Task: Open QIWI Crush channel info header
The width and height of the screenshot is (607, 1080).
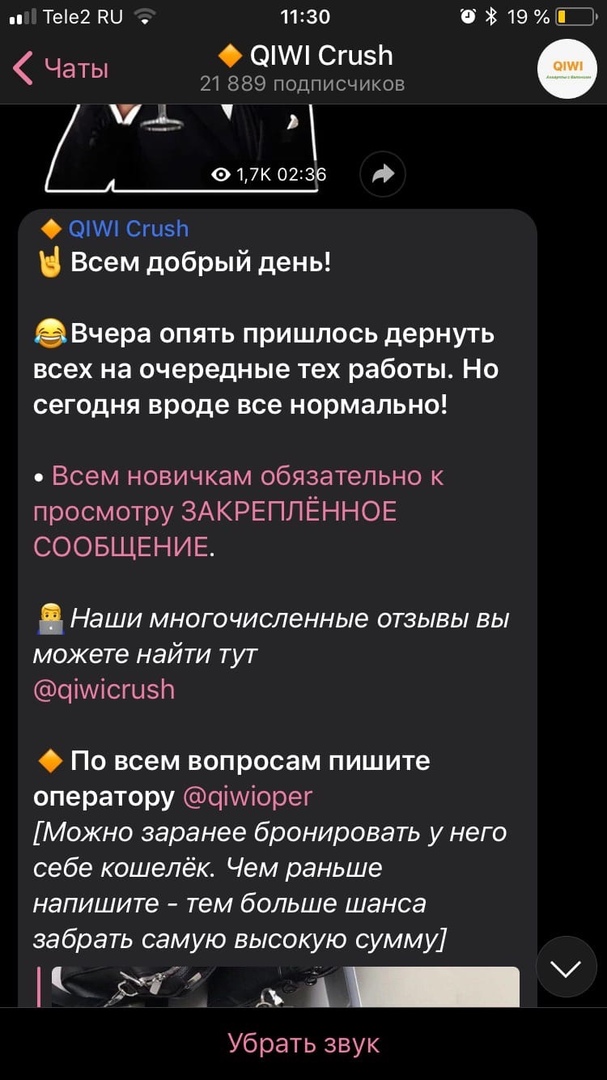Action: tap(303, 68)
